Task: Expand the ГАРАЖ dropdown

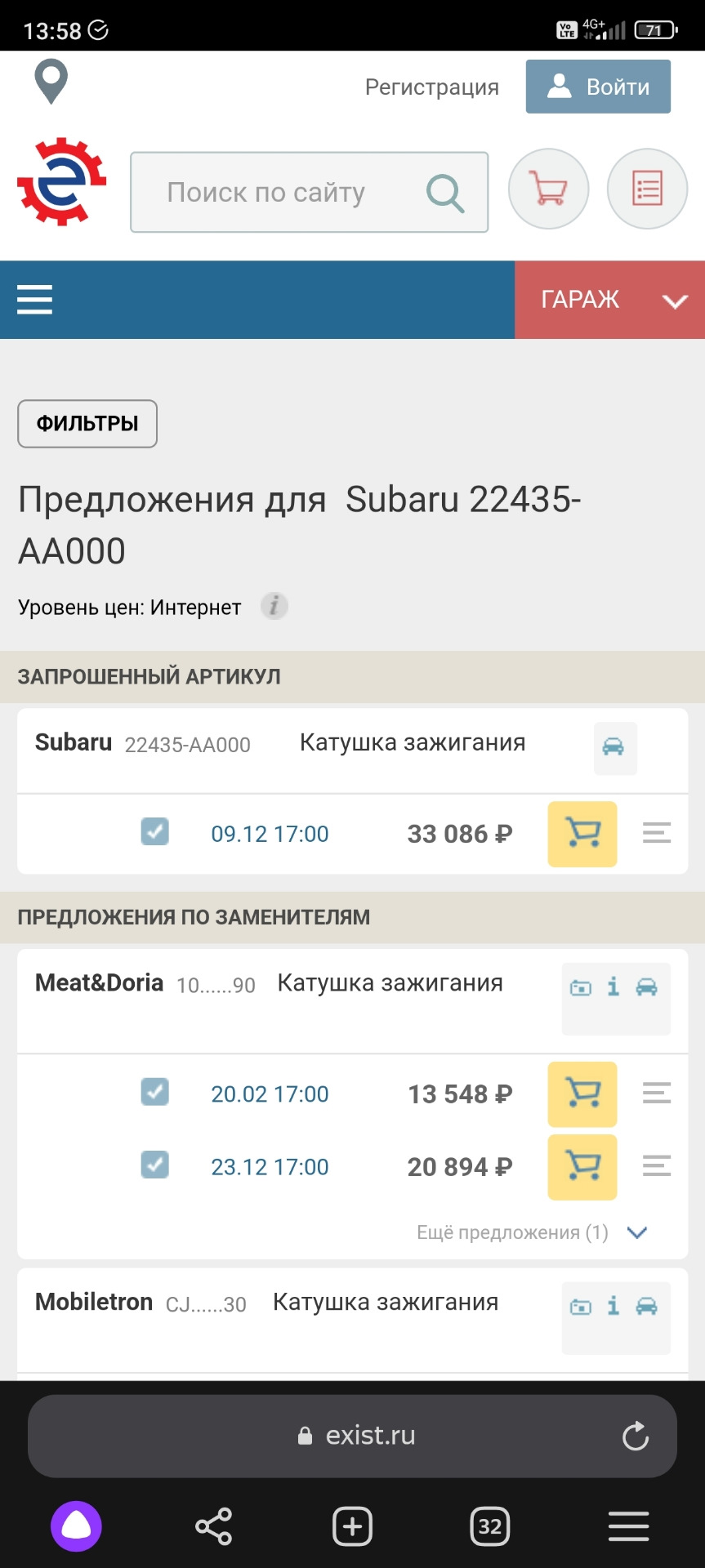Action: tap(609, 300)
